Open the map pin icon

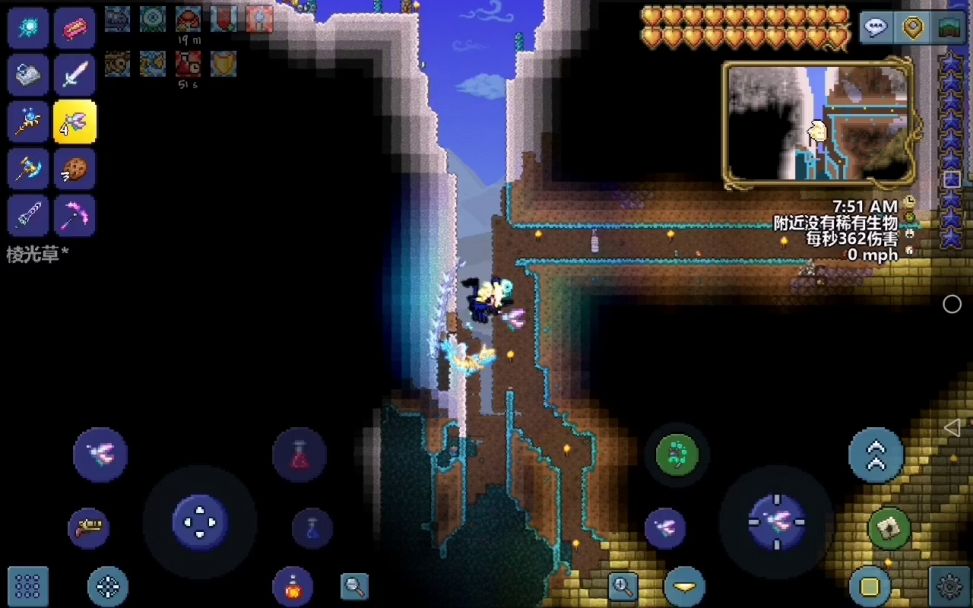[x=912, y=28]
